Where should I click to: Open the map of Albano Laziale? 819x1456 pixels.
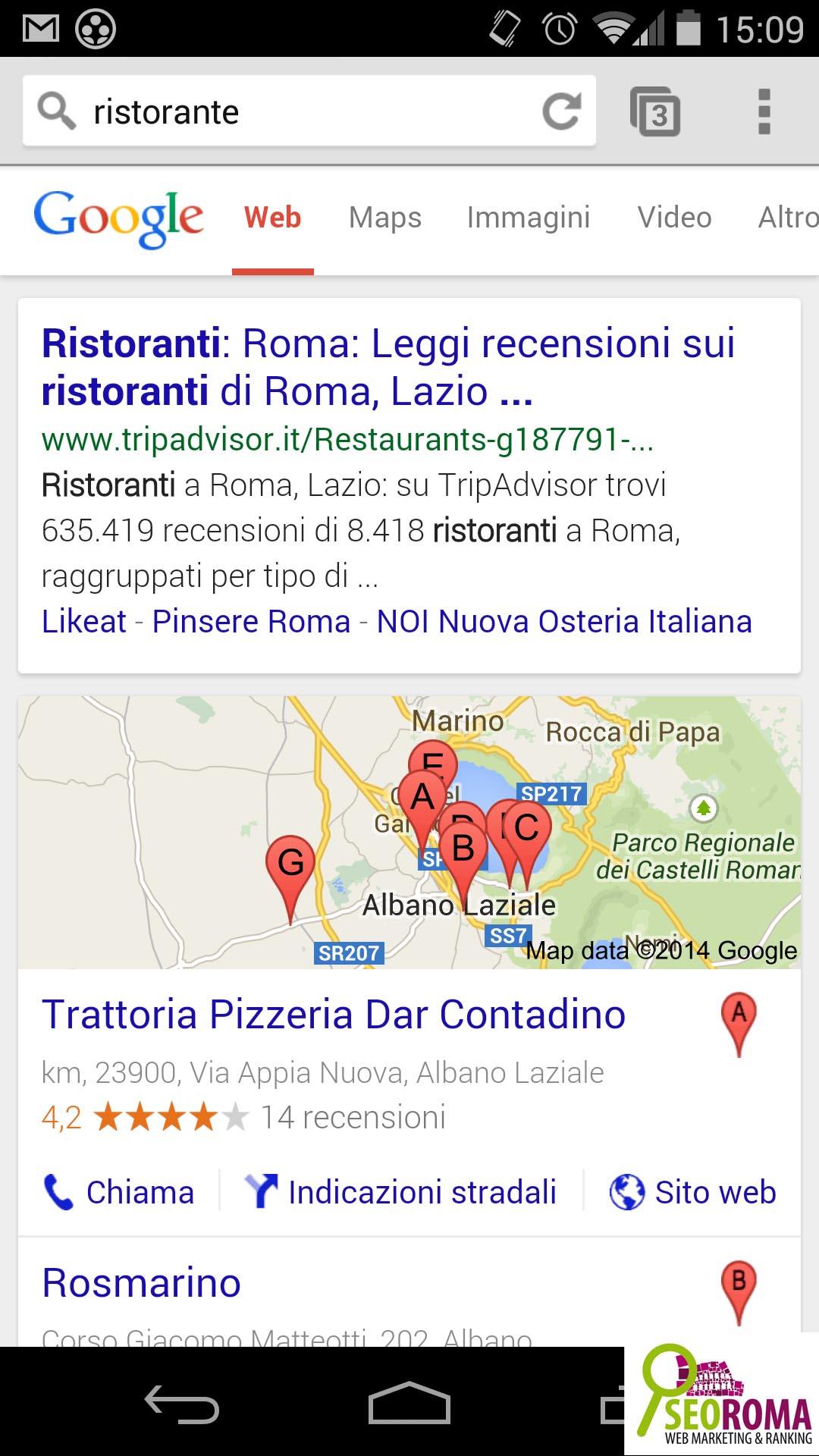(409, 832)
